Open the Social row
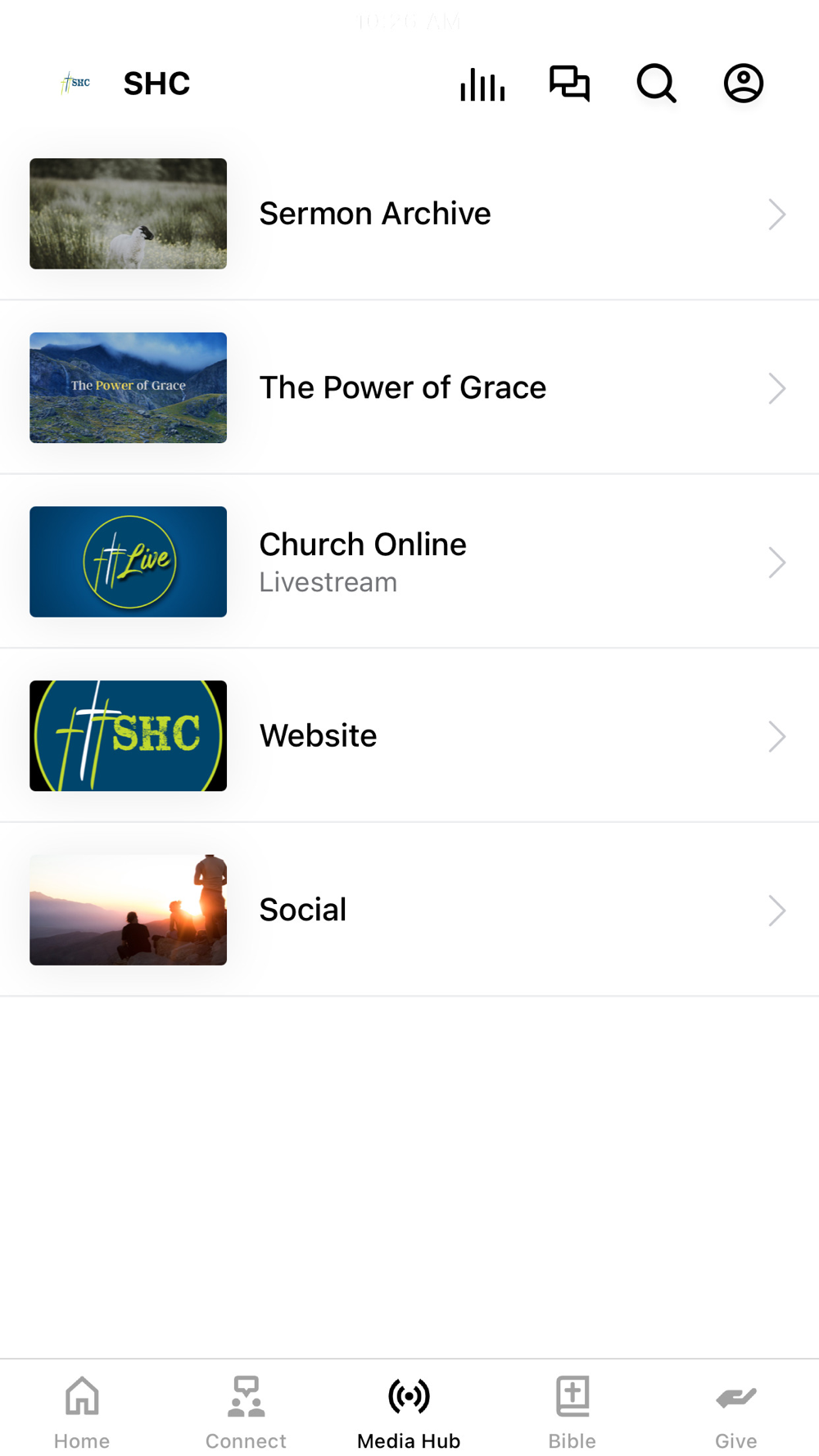Screen dimensions: 819x1456 tap(409, 910)
